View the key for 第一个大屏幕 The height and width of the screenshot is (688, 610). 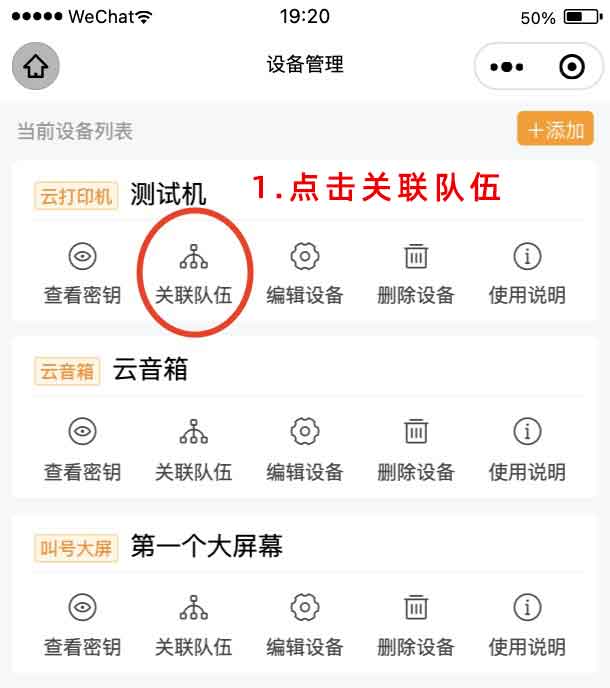point(82,625)
